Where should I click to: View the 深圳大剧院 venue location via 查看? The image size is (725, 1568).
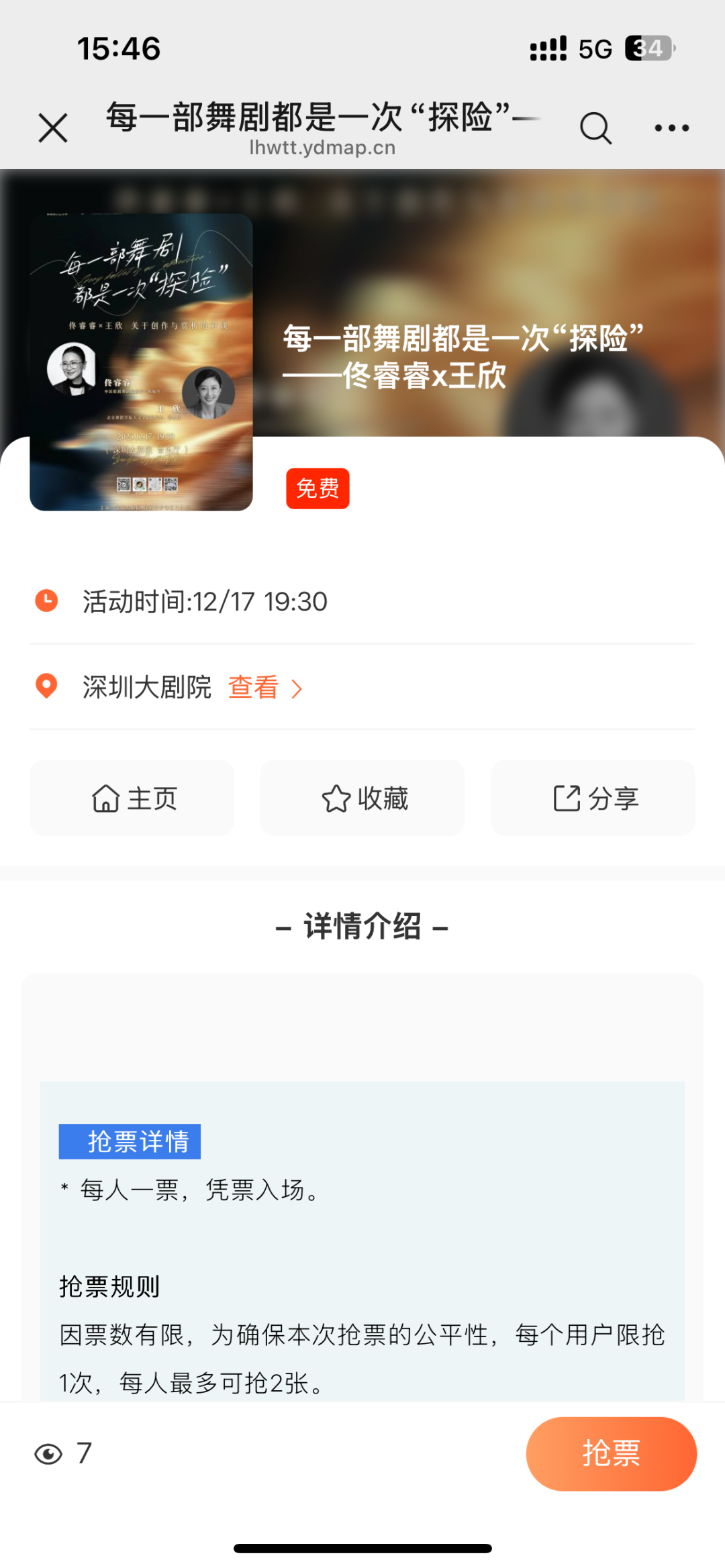(264, 688)
